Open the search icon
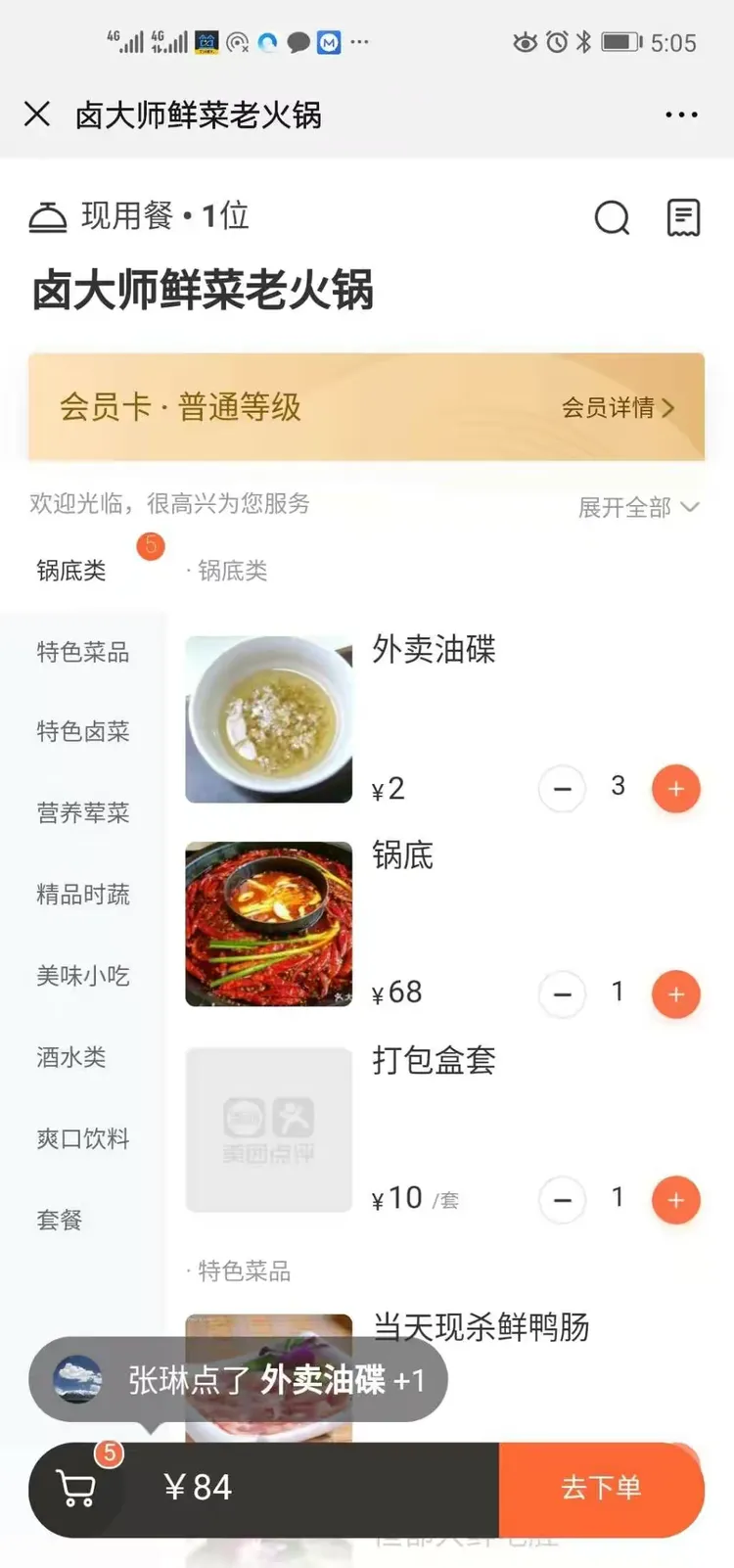 612,219
